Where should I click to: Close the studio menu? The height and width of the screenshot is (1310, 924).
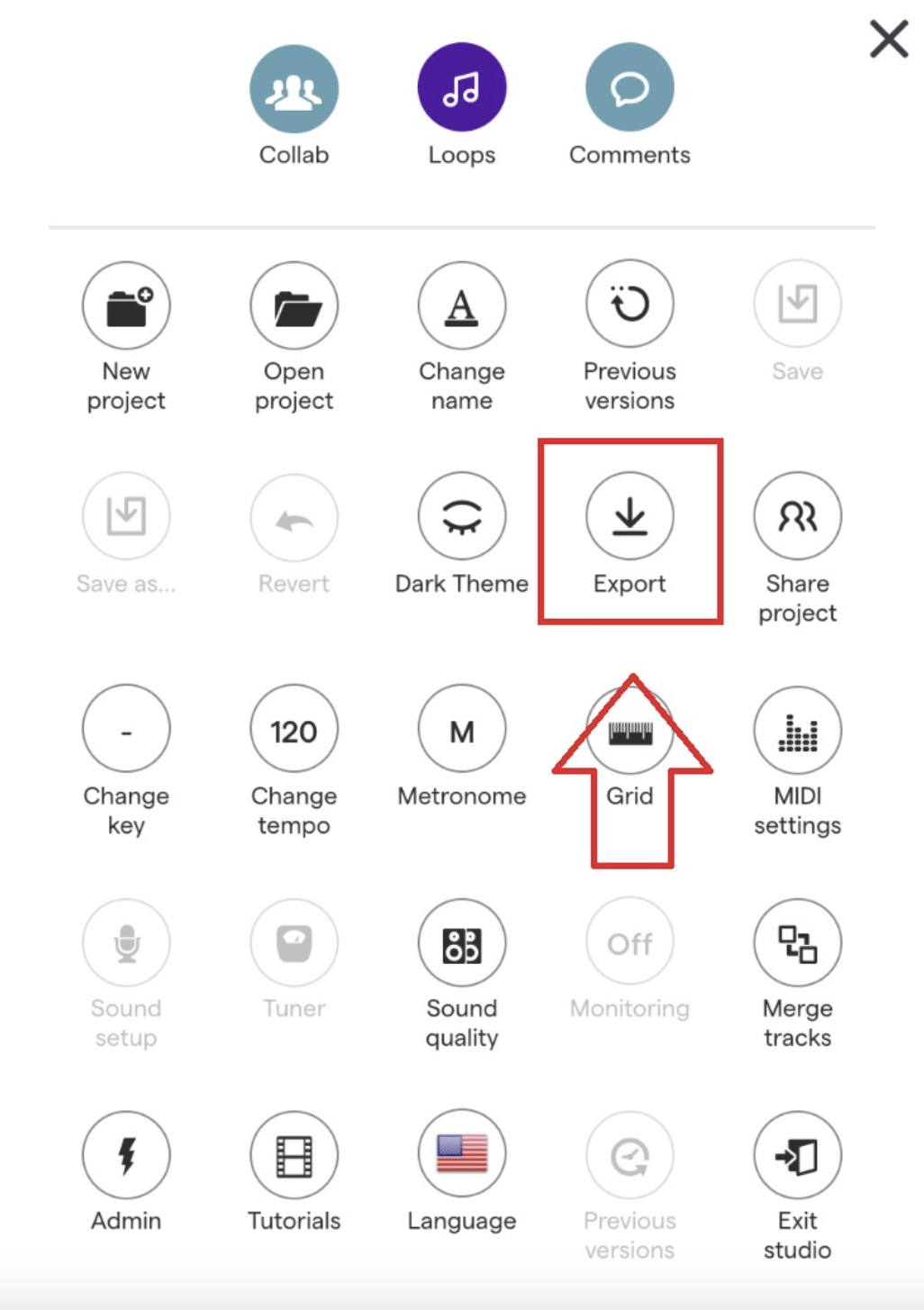pyautogui.click(x=888, y=40)
